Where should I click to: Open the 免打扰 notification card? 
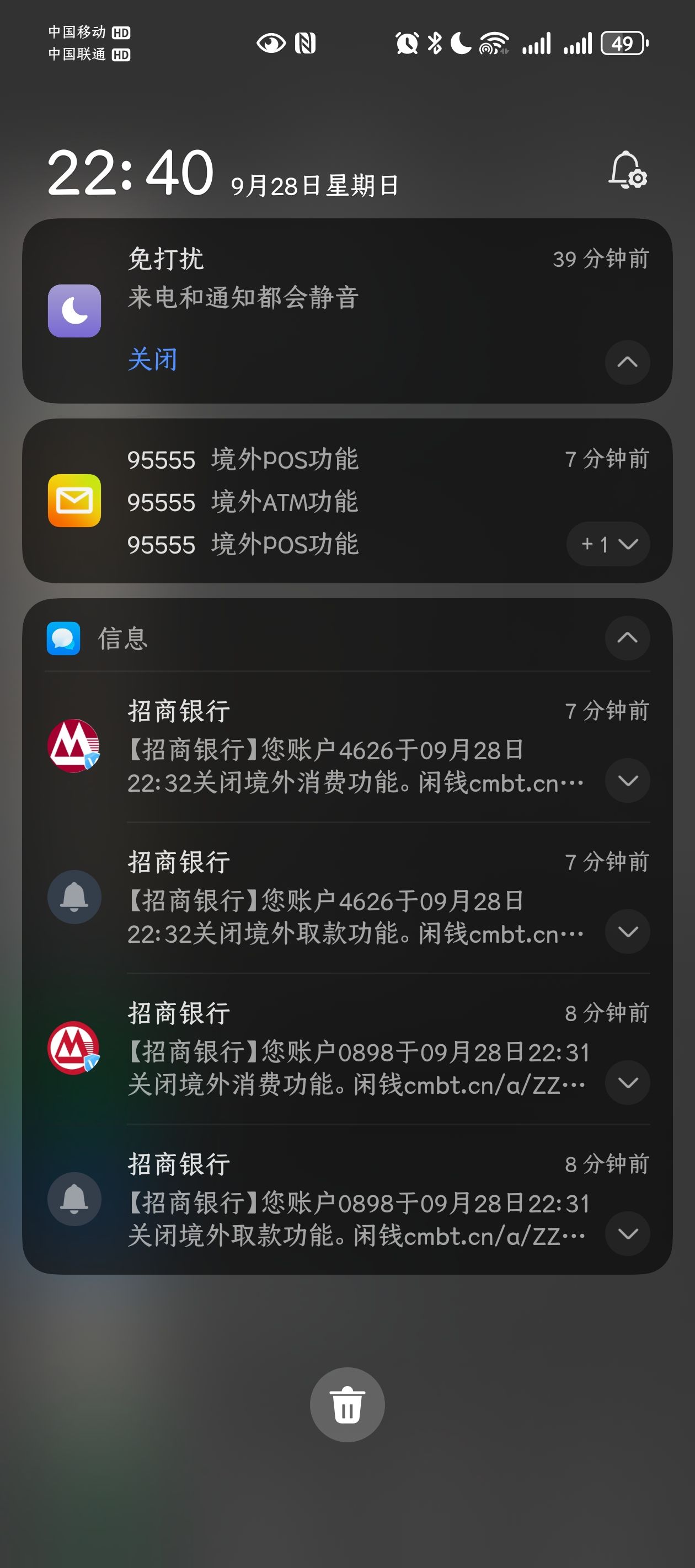pyautogui.click(x=347, y=310)
